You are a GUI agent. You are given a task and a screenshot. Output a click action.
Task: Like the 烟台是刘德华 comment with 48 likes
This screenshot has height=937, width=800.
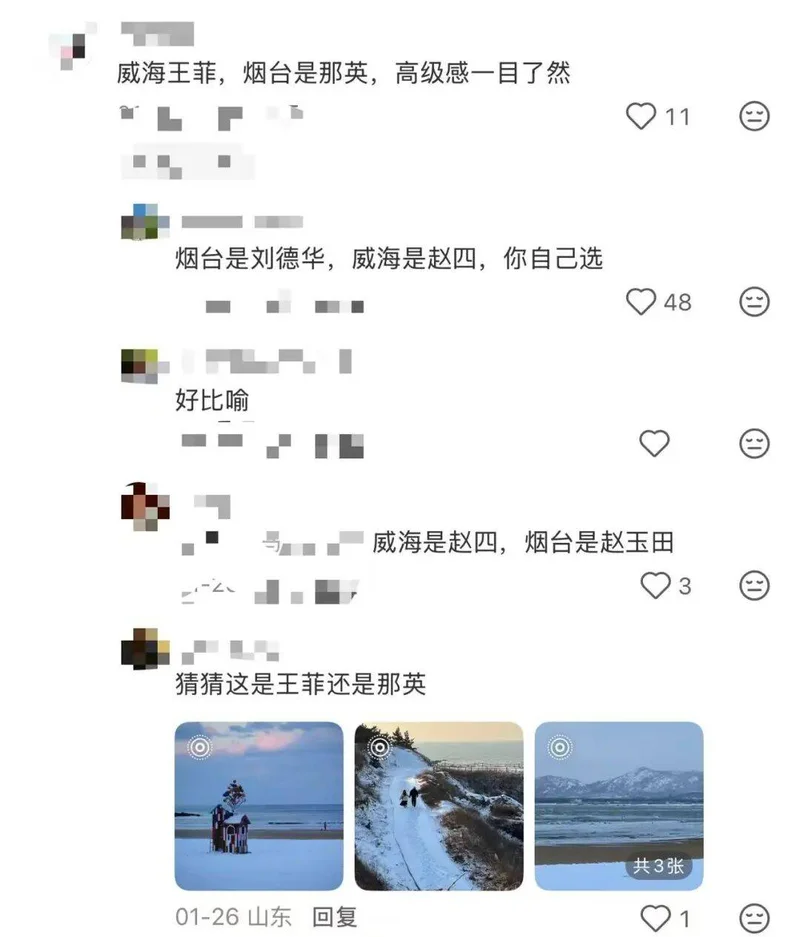click(x=641, y=301)
